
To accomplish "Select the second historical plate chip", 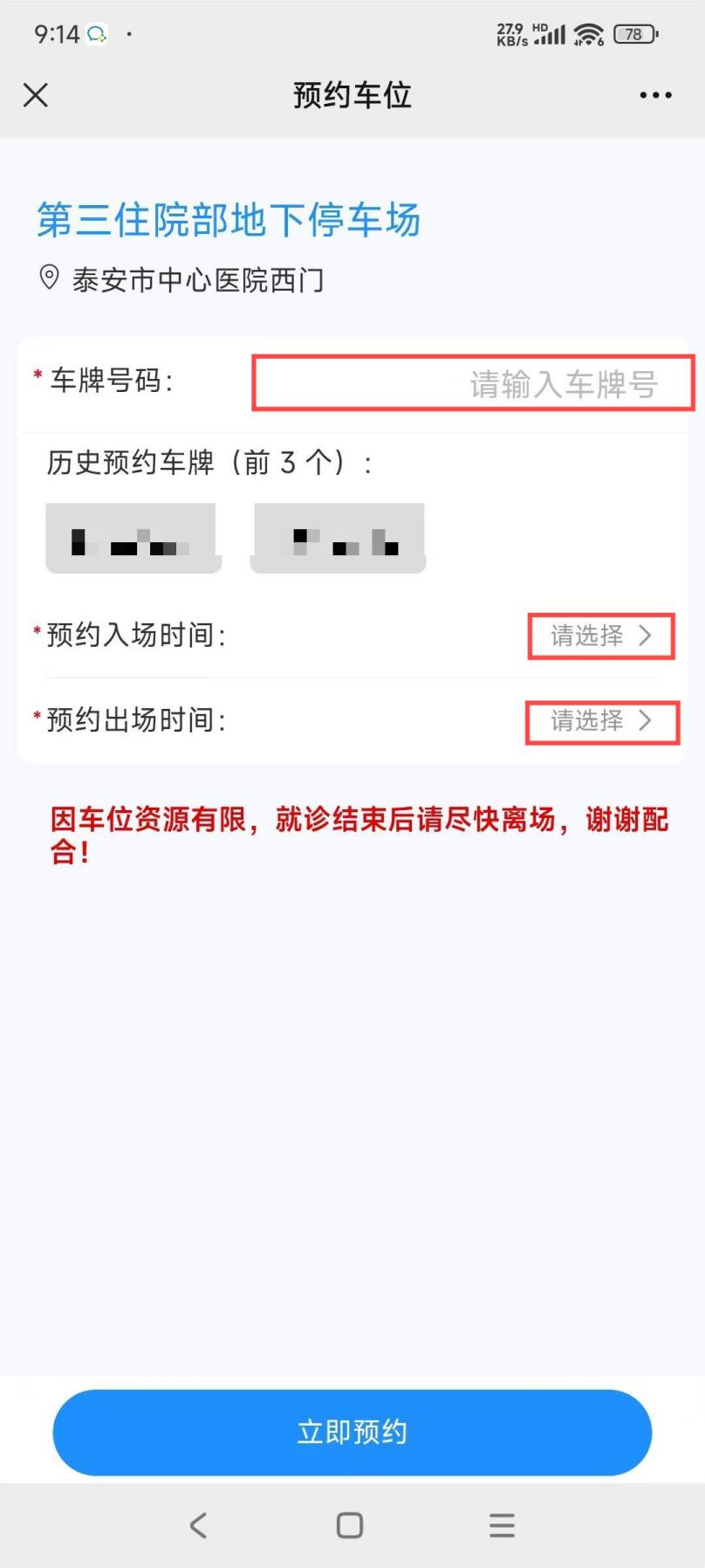I will coord(339,538).
